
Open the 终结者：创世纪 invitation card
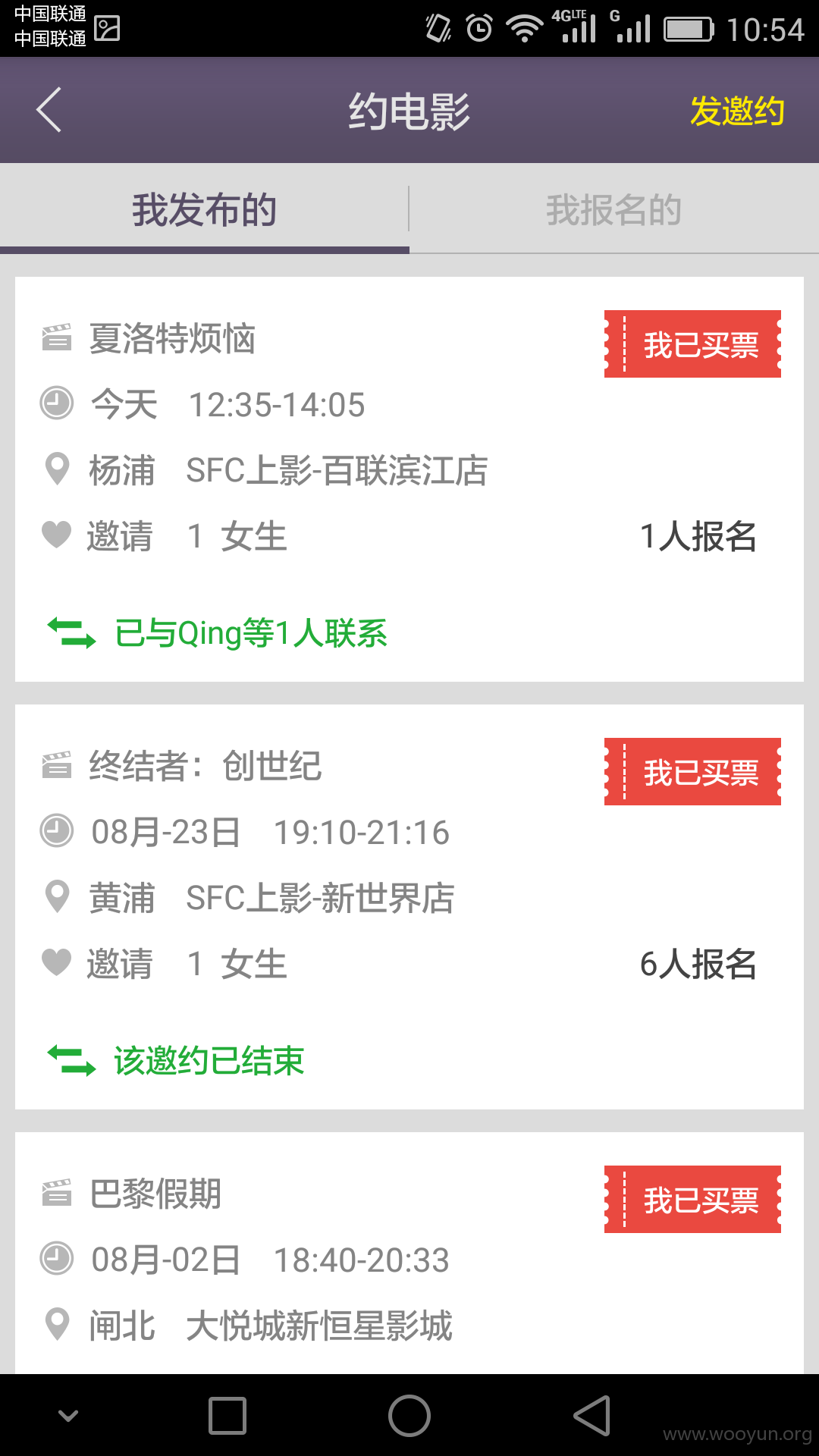pyautogui.click(x=409, y=907)
